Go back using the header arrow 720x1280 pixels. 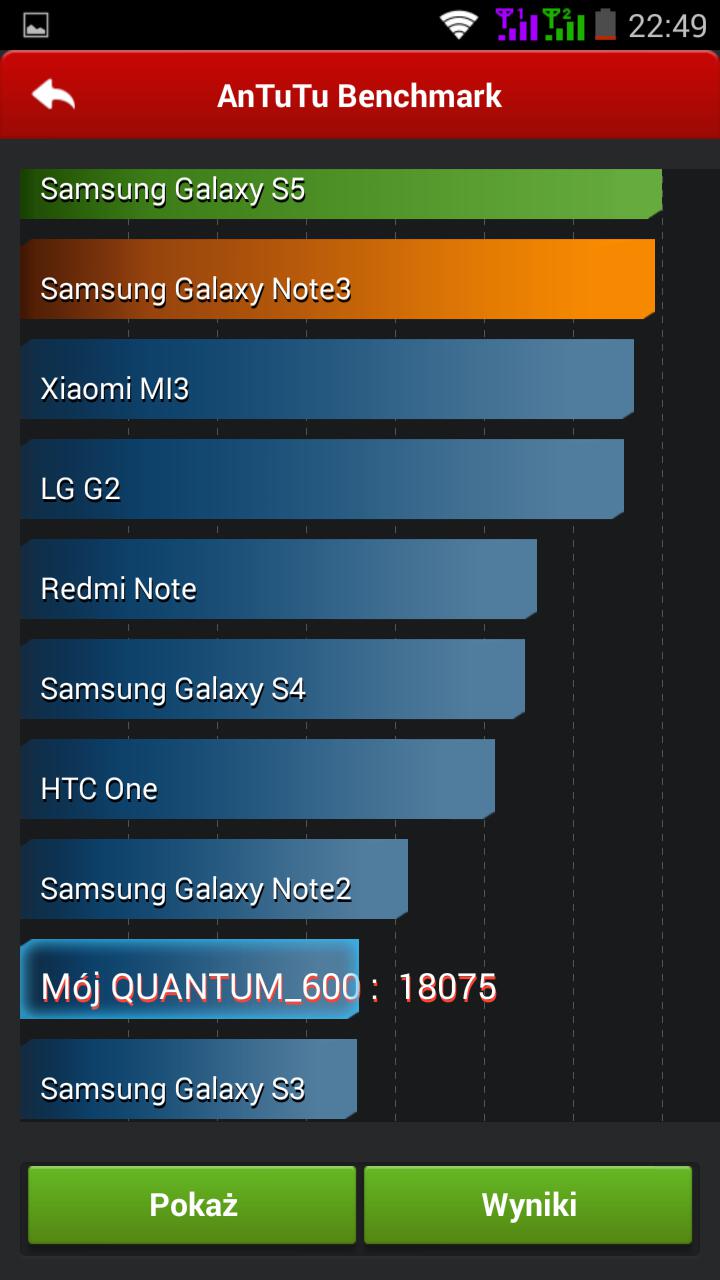[53, 95]
